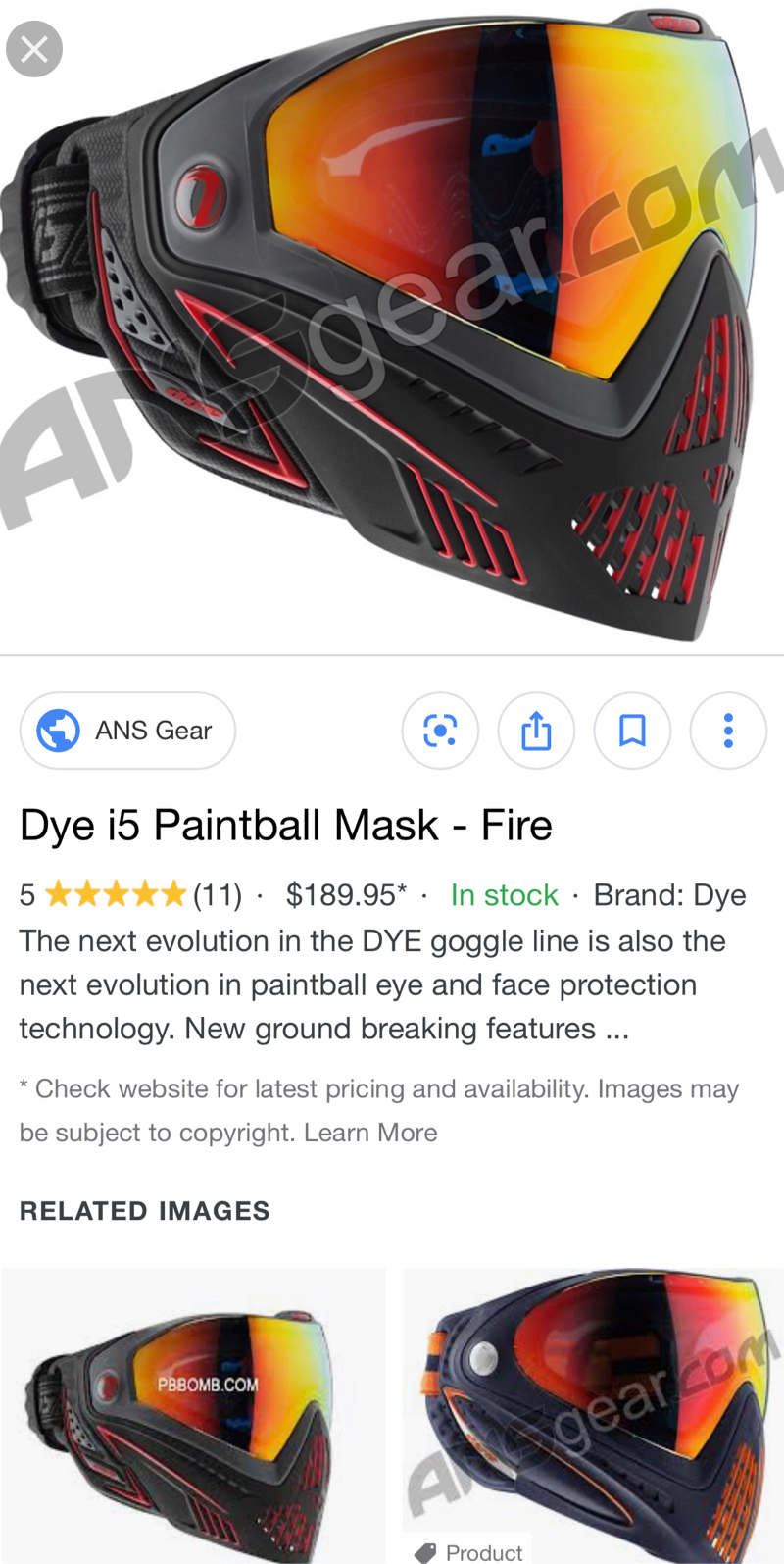784x1564 pixels.
Task: Open the PBBOMB.COM related image thumbnail
Action: (x=193, y=1412)
